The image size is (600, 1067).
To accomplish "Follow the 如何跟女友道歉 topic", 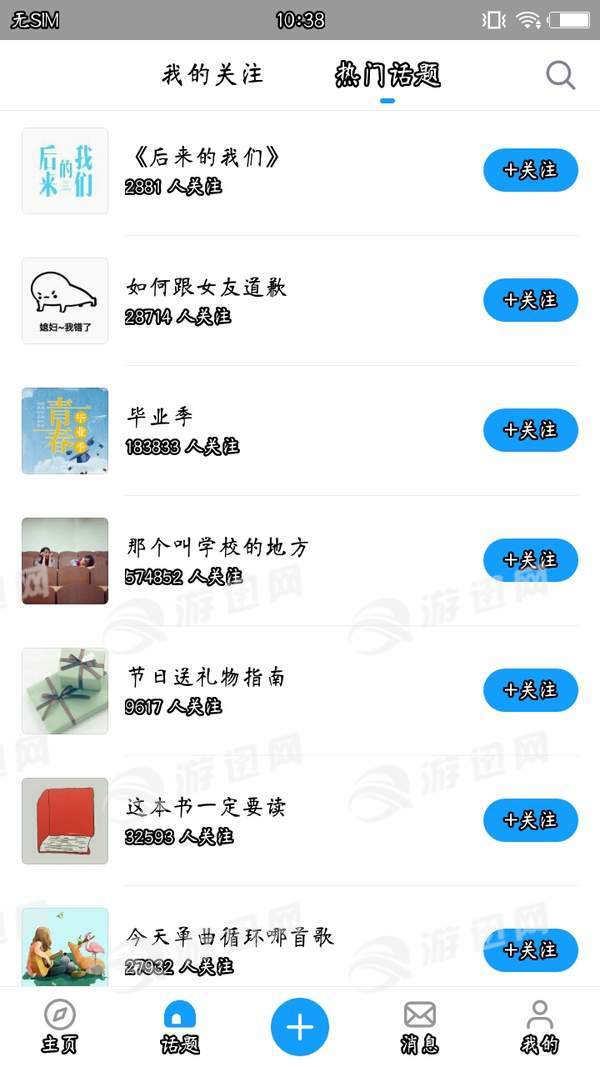I will click(530, 300).
